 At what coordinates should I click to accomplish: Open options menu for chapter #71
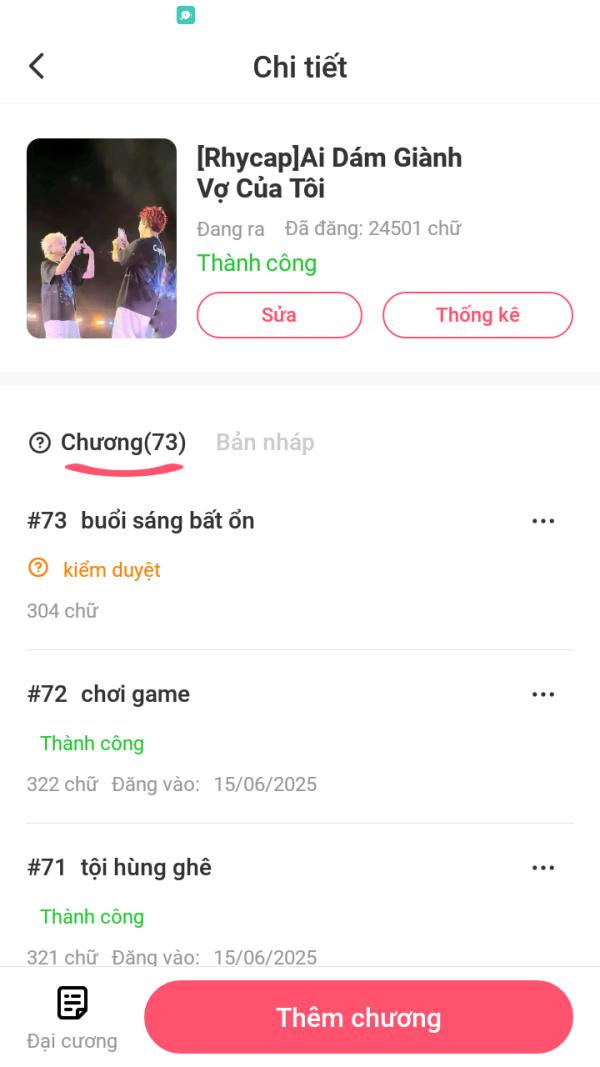point(543,868)
